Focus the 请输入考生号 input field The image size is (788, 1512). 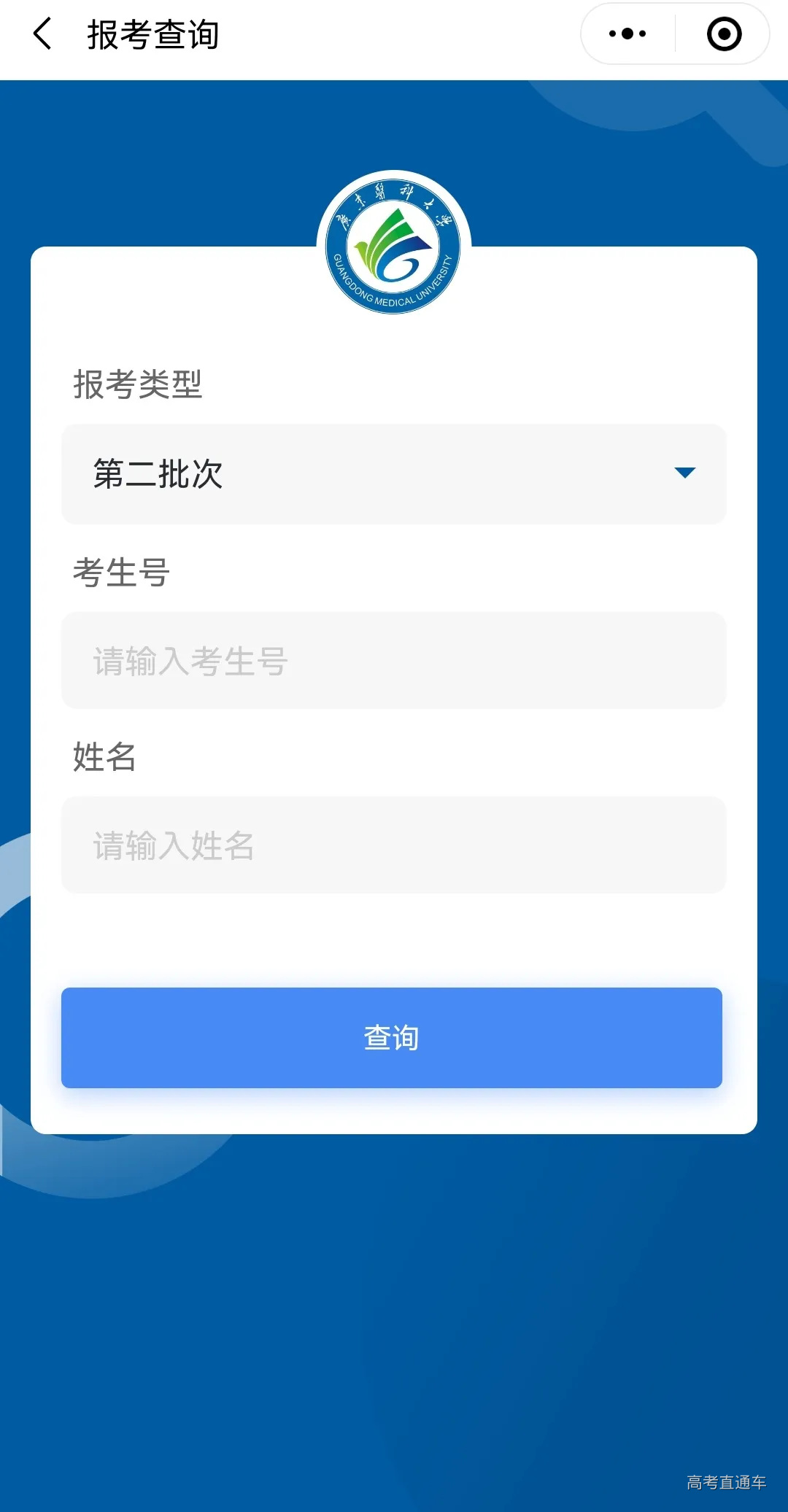[x=393, y=660]
